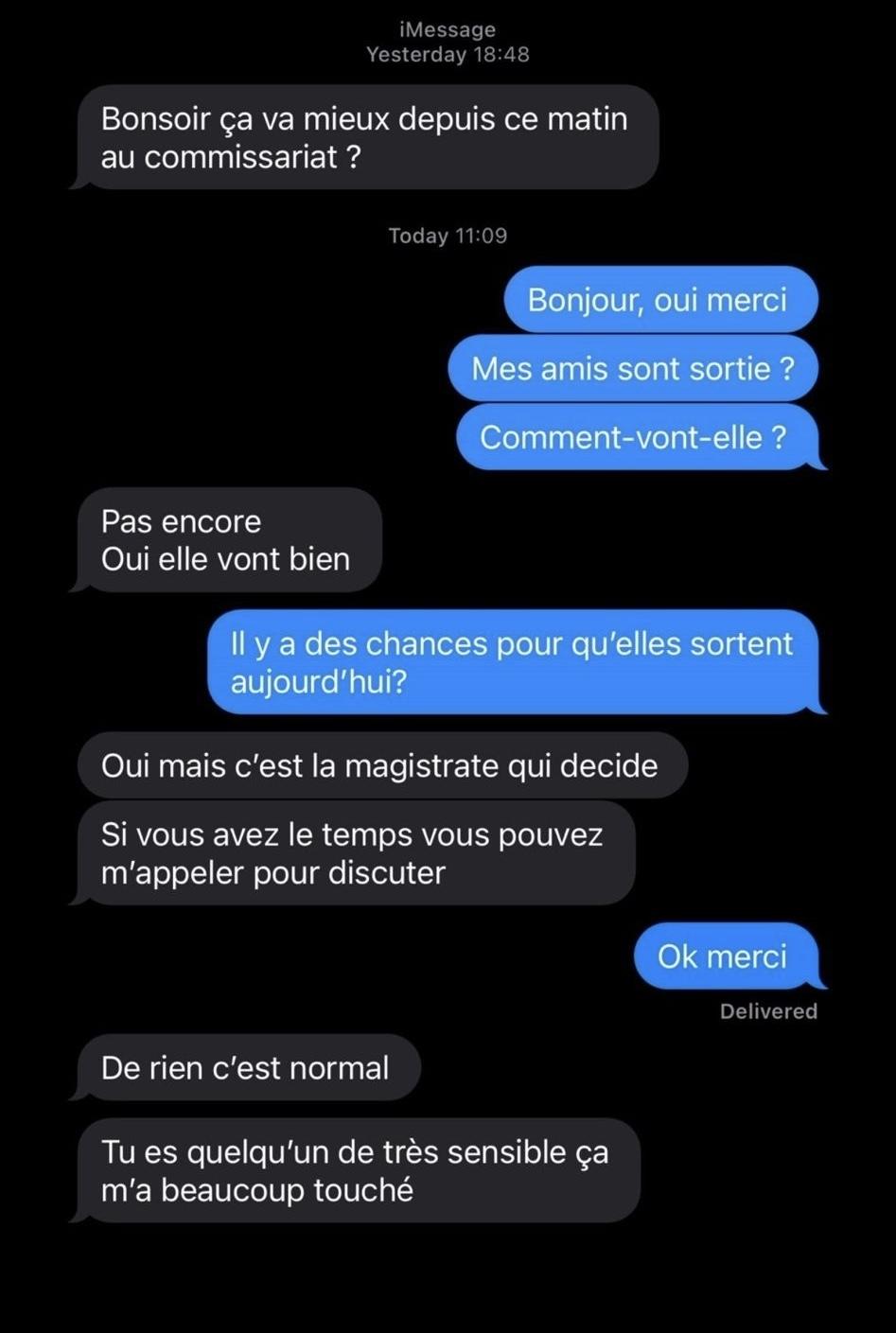Click the "Mes amis sont sortie ?" bubble
Screen dimensions: 896x1333
pos(635,369)
